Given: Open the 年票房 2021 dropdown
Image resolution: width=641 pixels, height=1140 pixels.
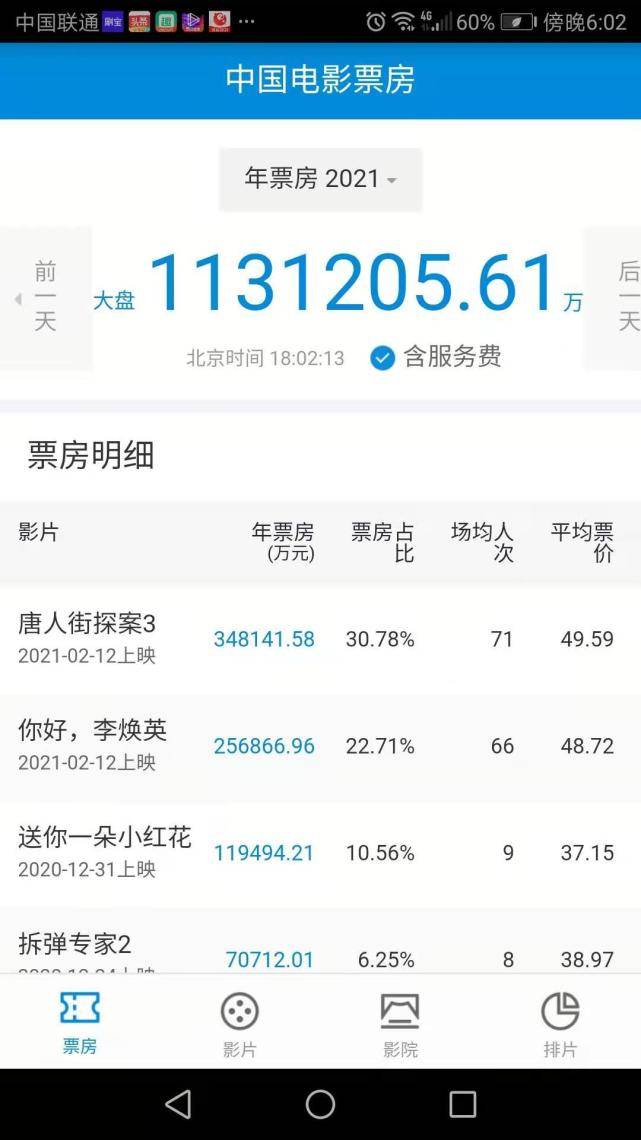Looking at the screenshot, I should pyautogui.click(x=320, y=179).
